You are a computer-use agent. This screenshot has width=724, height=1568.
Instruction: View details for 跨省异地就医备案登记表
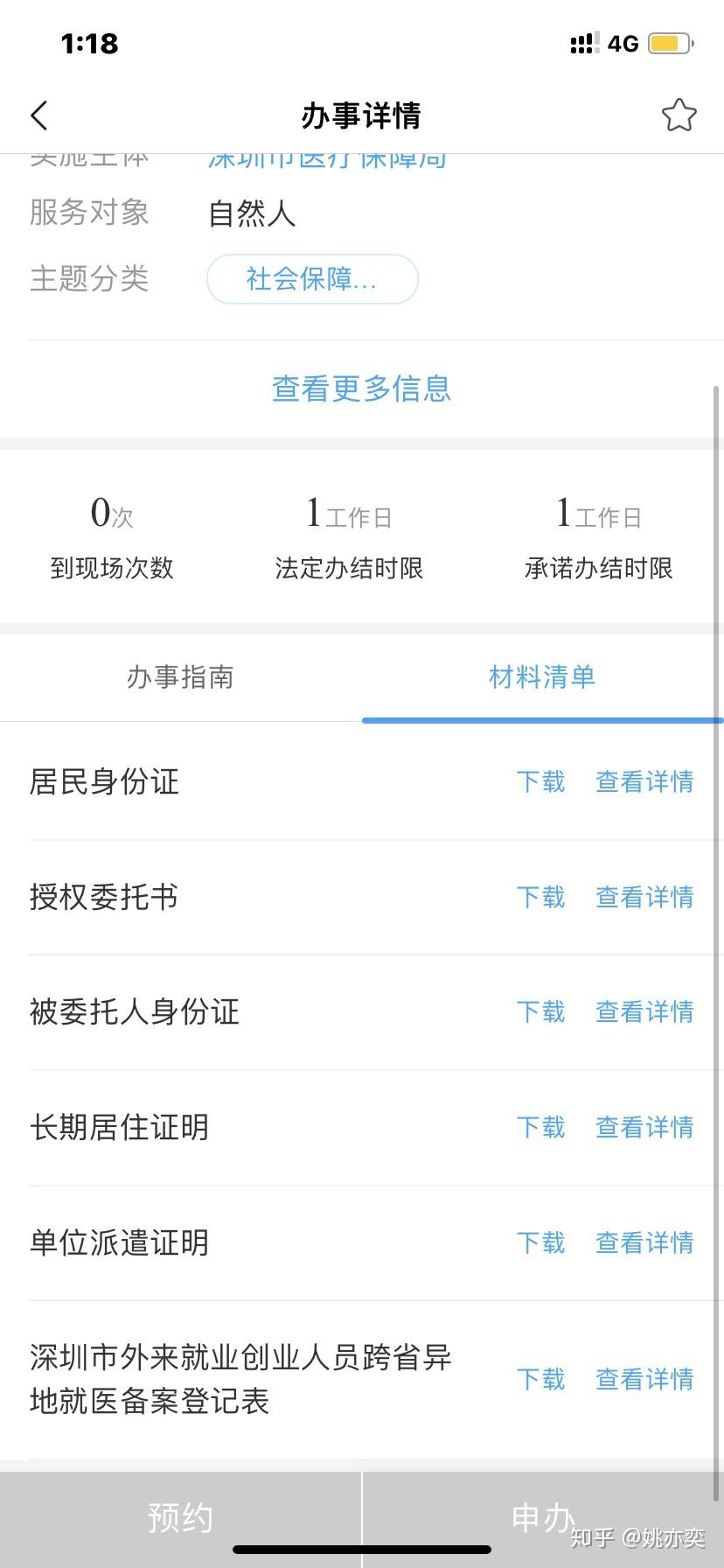point(644,1379)
